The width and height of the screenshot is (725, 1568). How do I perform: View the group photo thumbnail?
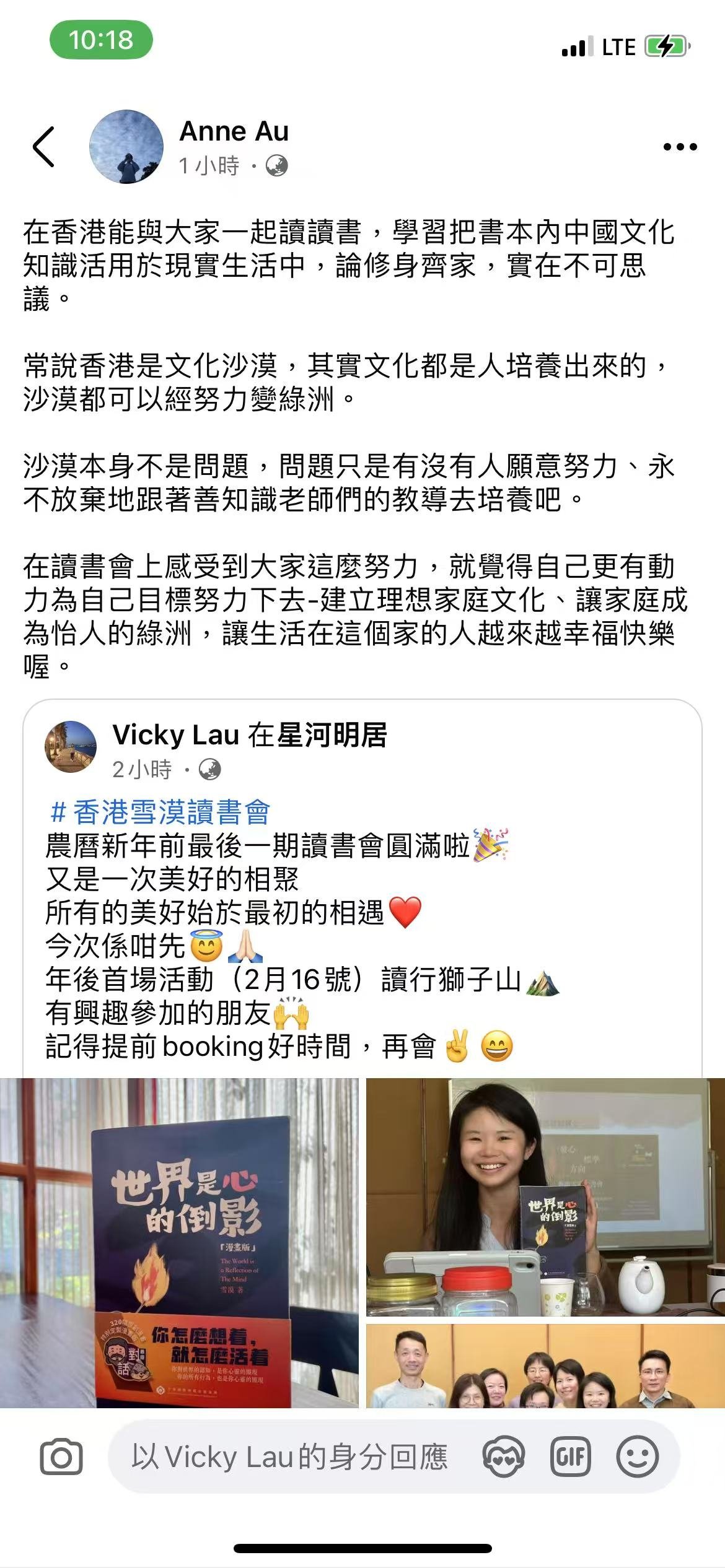[545, 1365]
